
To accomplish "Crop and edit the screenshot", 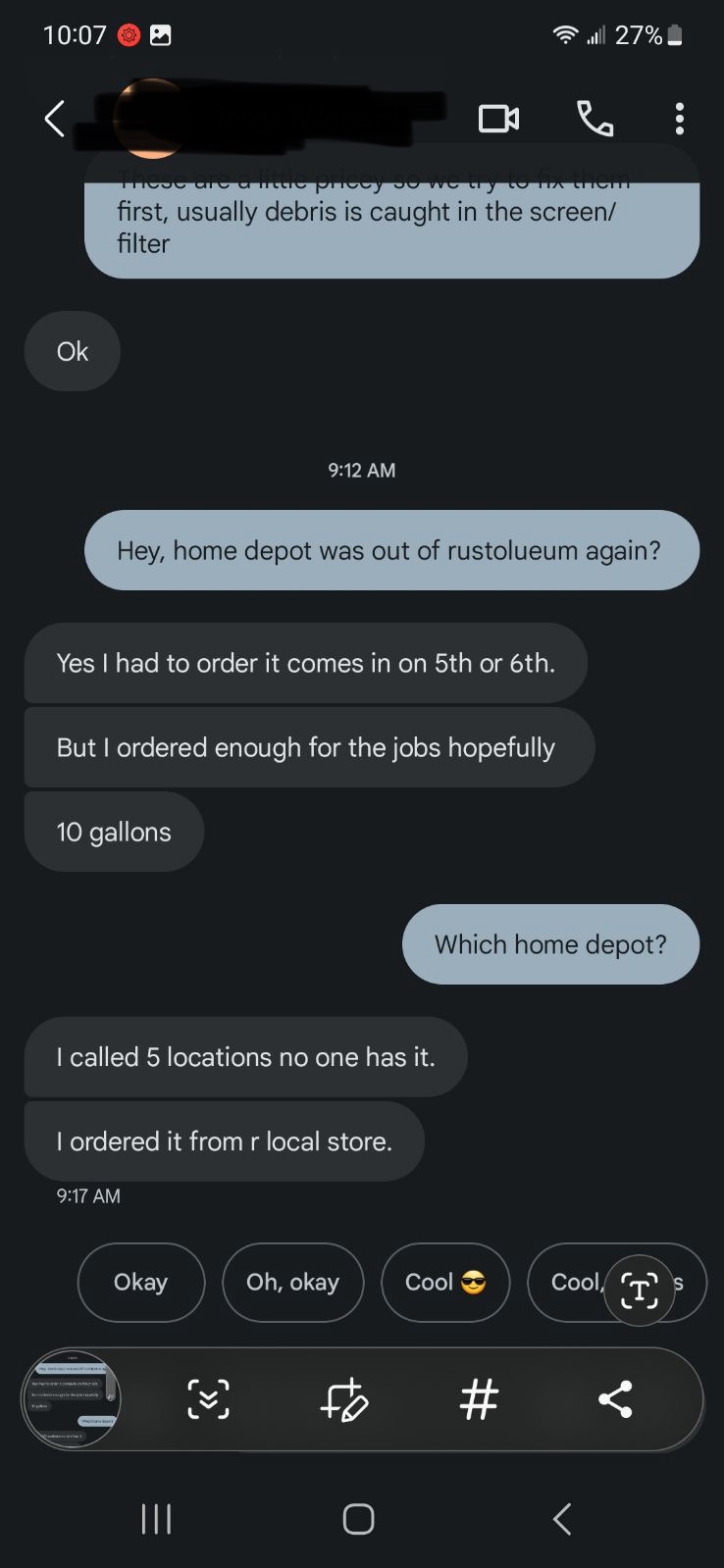I will 344,1399.
